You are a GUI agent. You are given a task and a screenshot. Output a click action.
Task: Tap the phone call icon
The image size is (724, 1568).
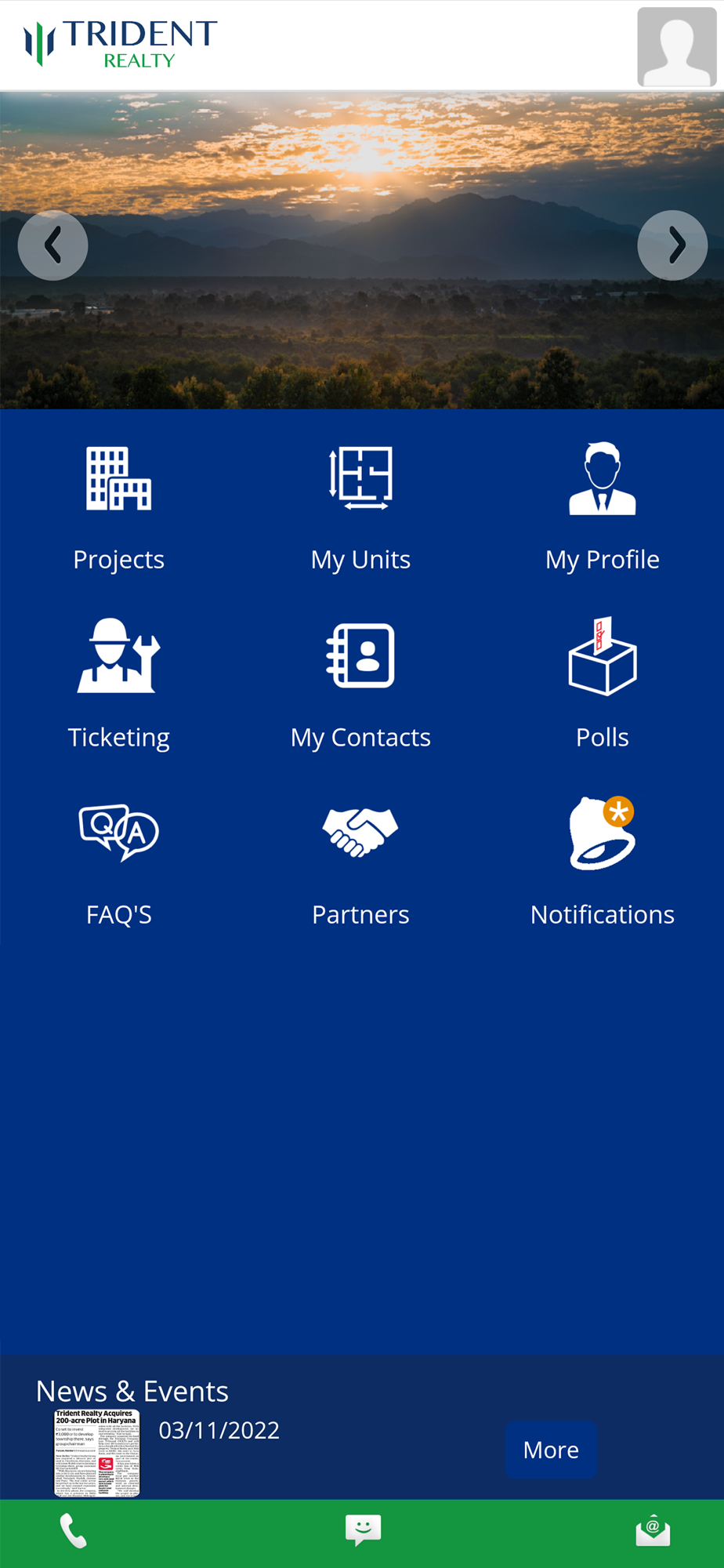pos(73,1530)
